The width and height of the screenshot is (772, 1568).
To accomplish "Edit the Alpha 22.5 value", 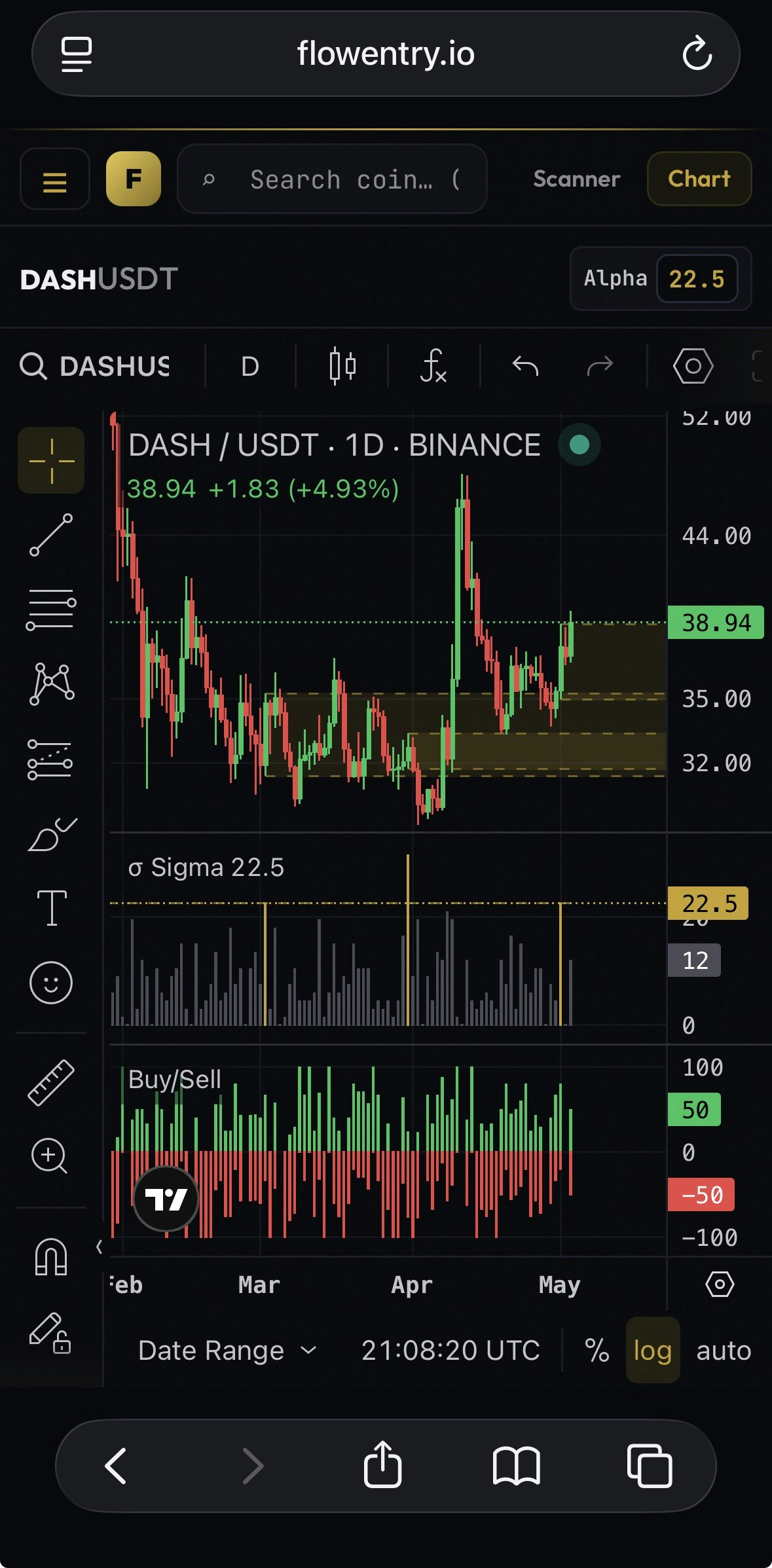I will coord(697,279).
